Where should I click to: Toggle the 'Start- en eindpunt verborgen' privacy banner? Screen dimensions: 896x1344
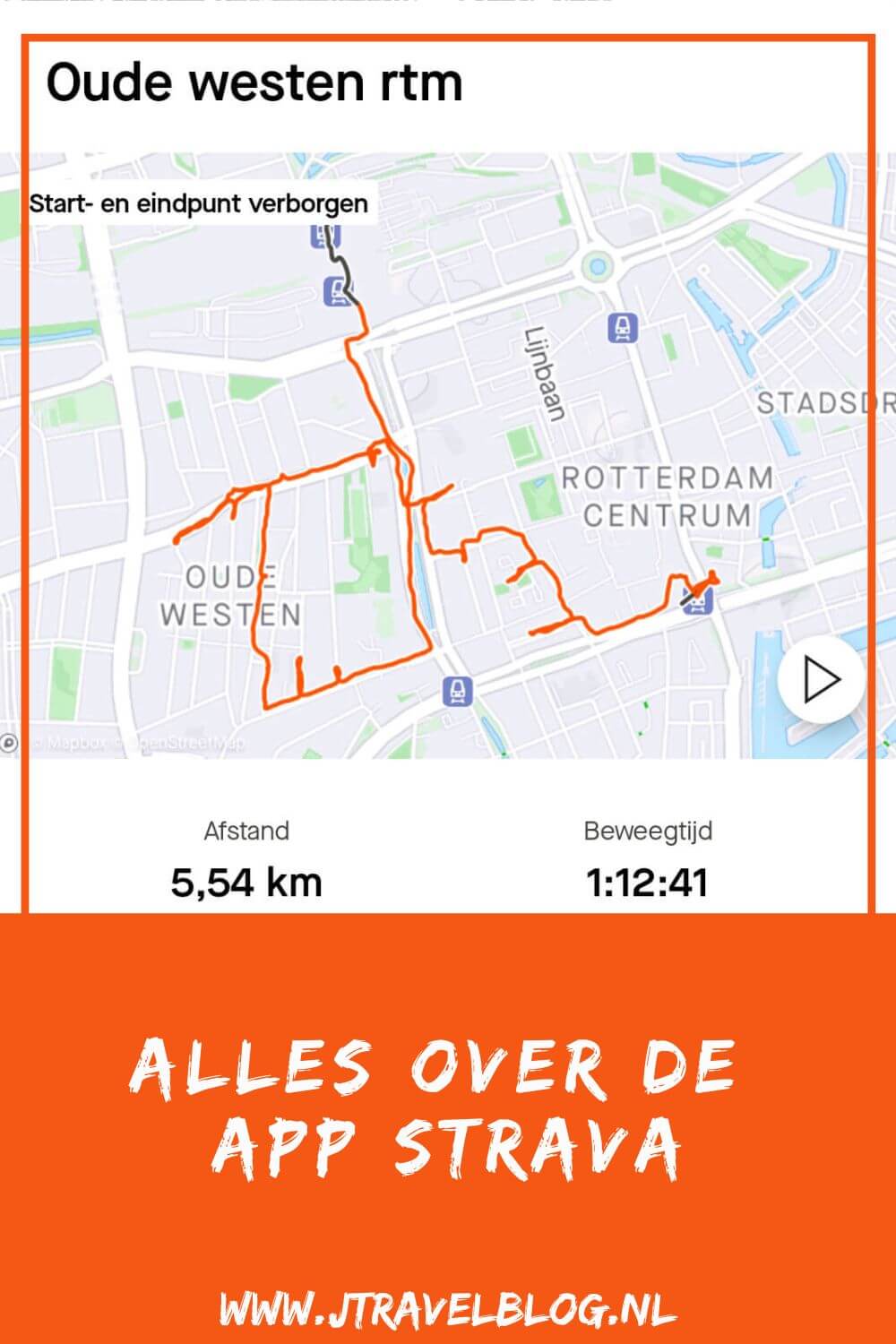199,203
